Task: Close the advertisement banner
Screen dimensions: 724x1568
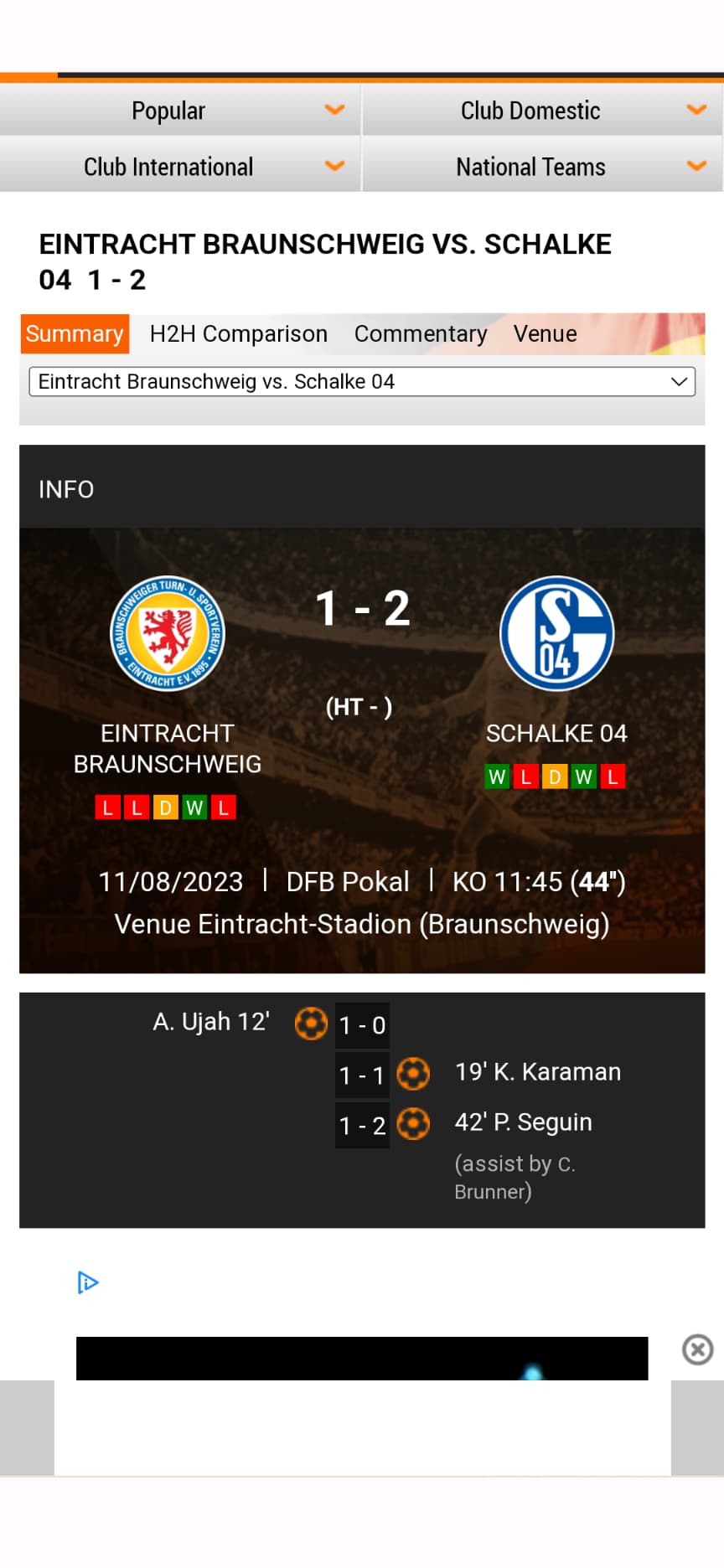Action: tap(697, 1349)
